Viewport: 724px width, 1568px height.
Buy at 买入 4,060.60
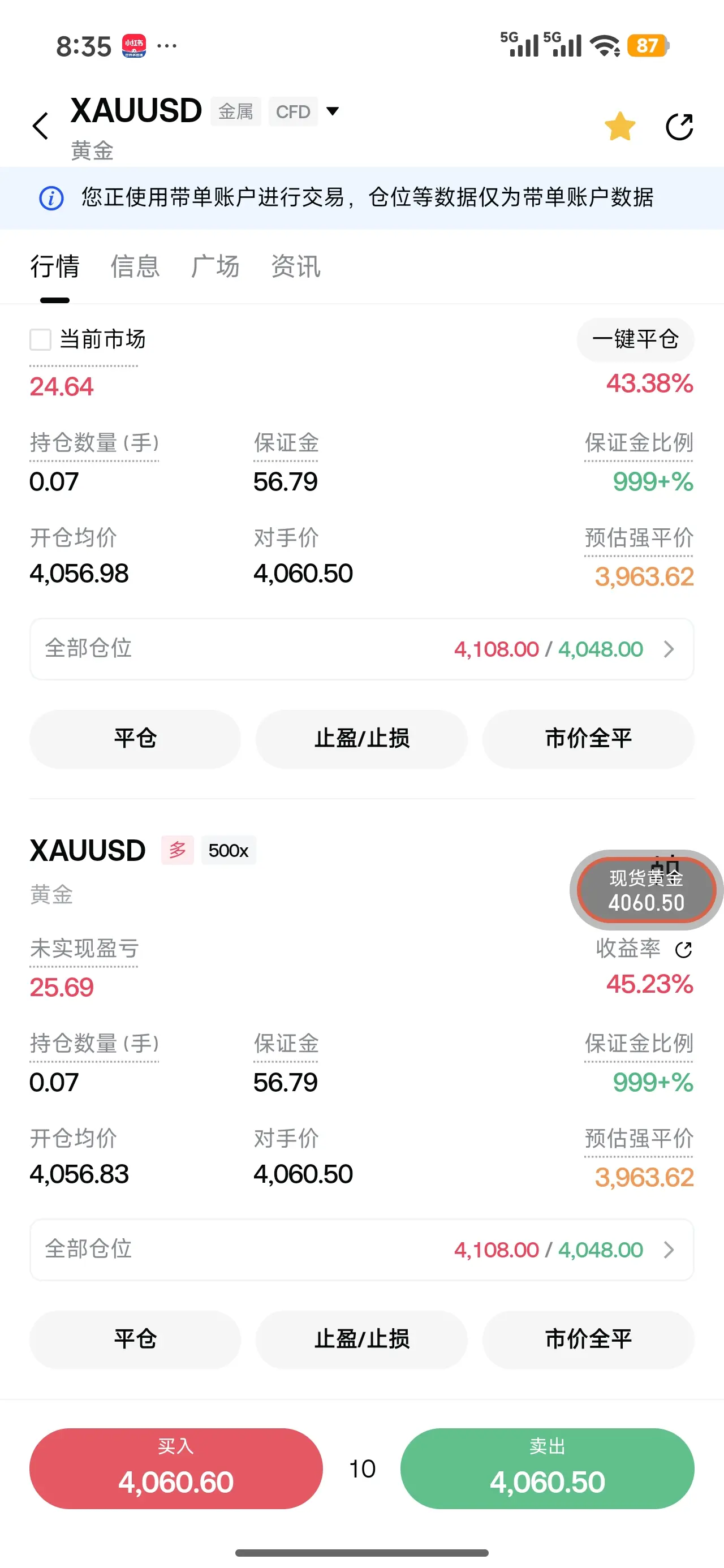point(176,1468)
